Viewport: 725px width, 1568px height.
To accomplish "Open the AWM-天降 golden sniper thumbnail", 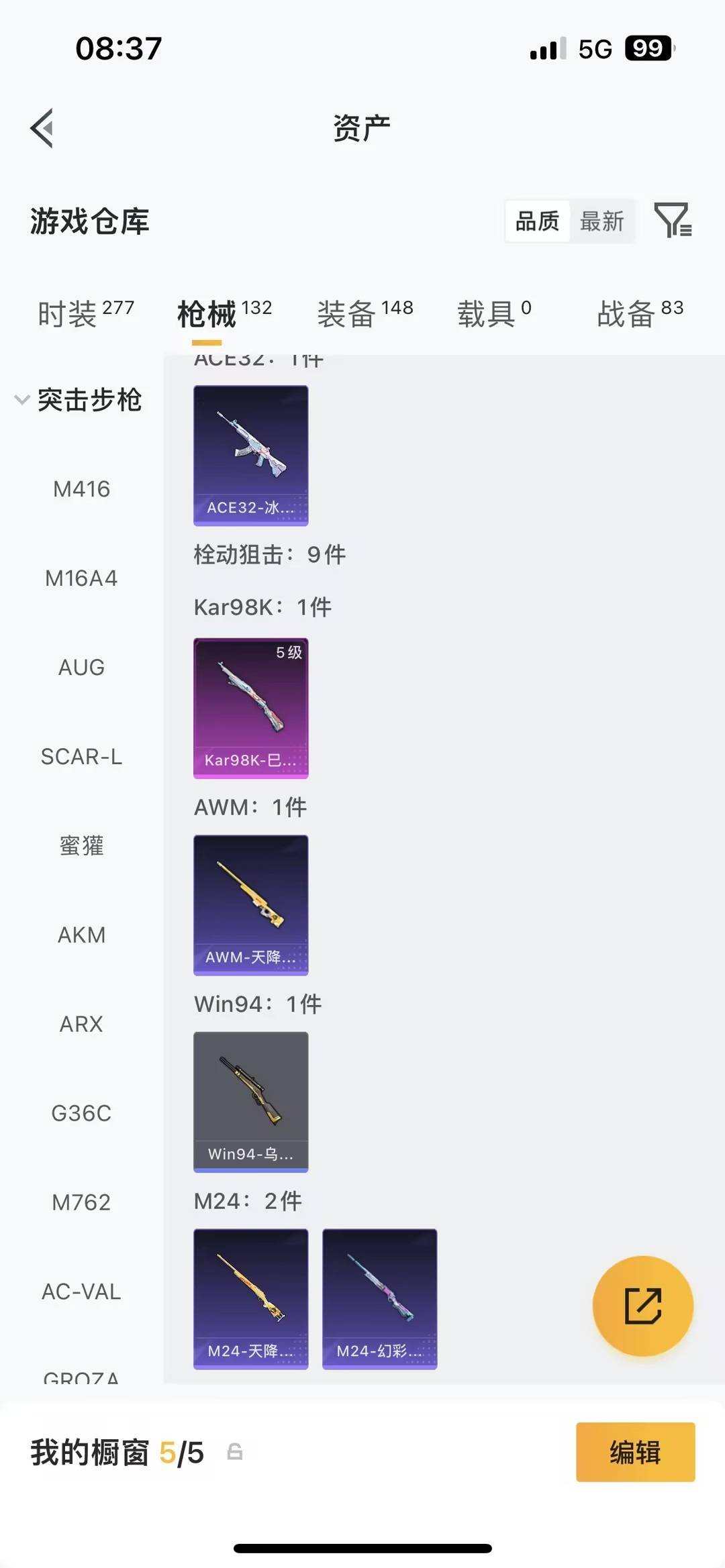I will click(250, 906).
